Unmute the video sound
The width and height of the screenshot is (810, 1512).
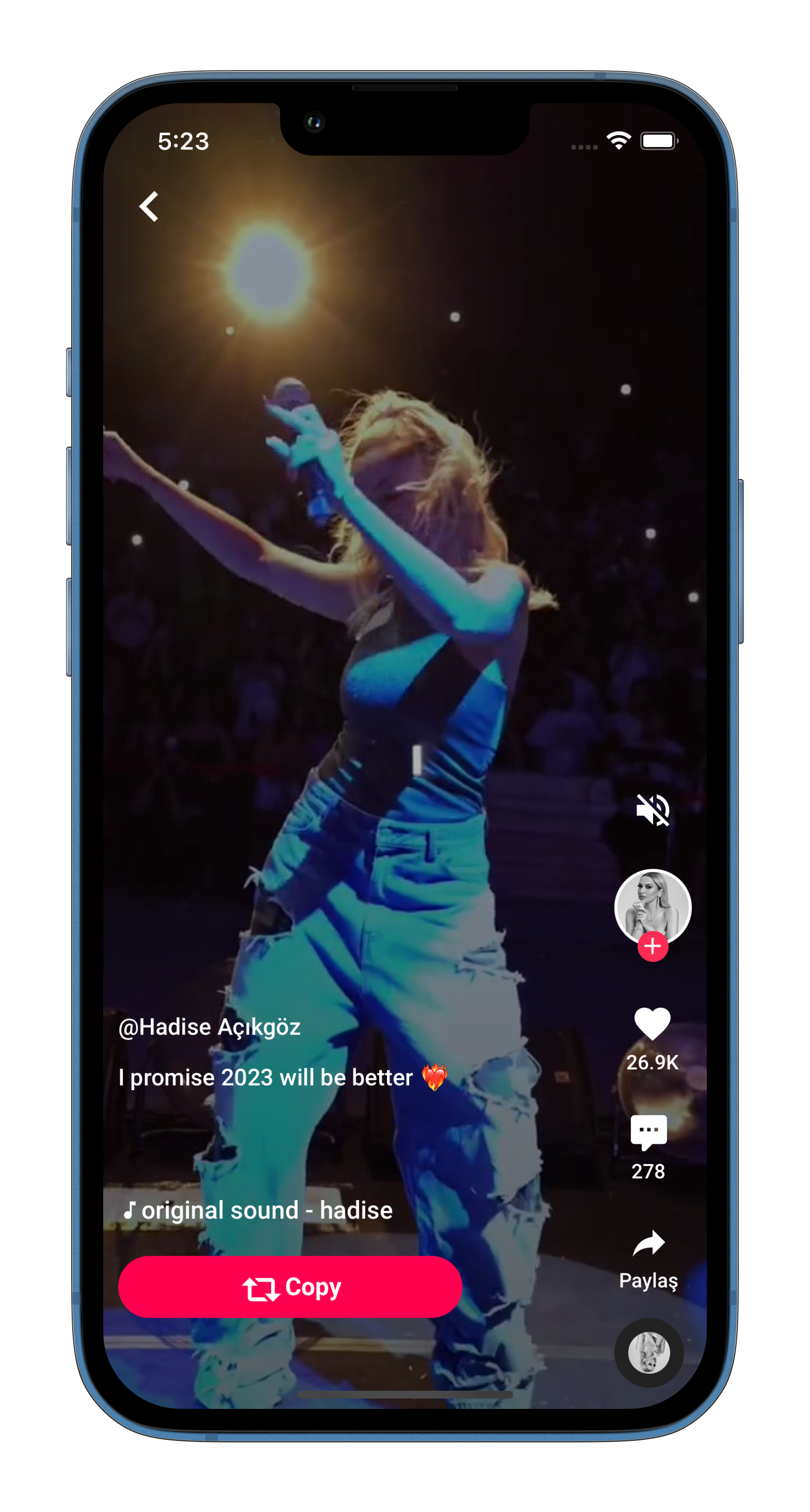[x=653, y=810]
